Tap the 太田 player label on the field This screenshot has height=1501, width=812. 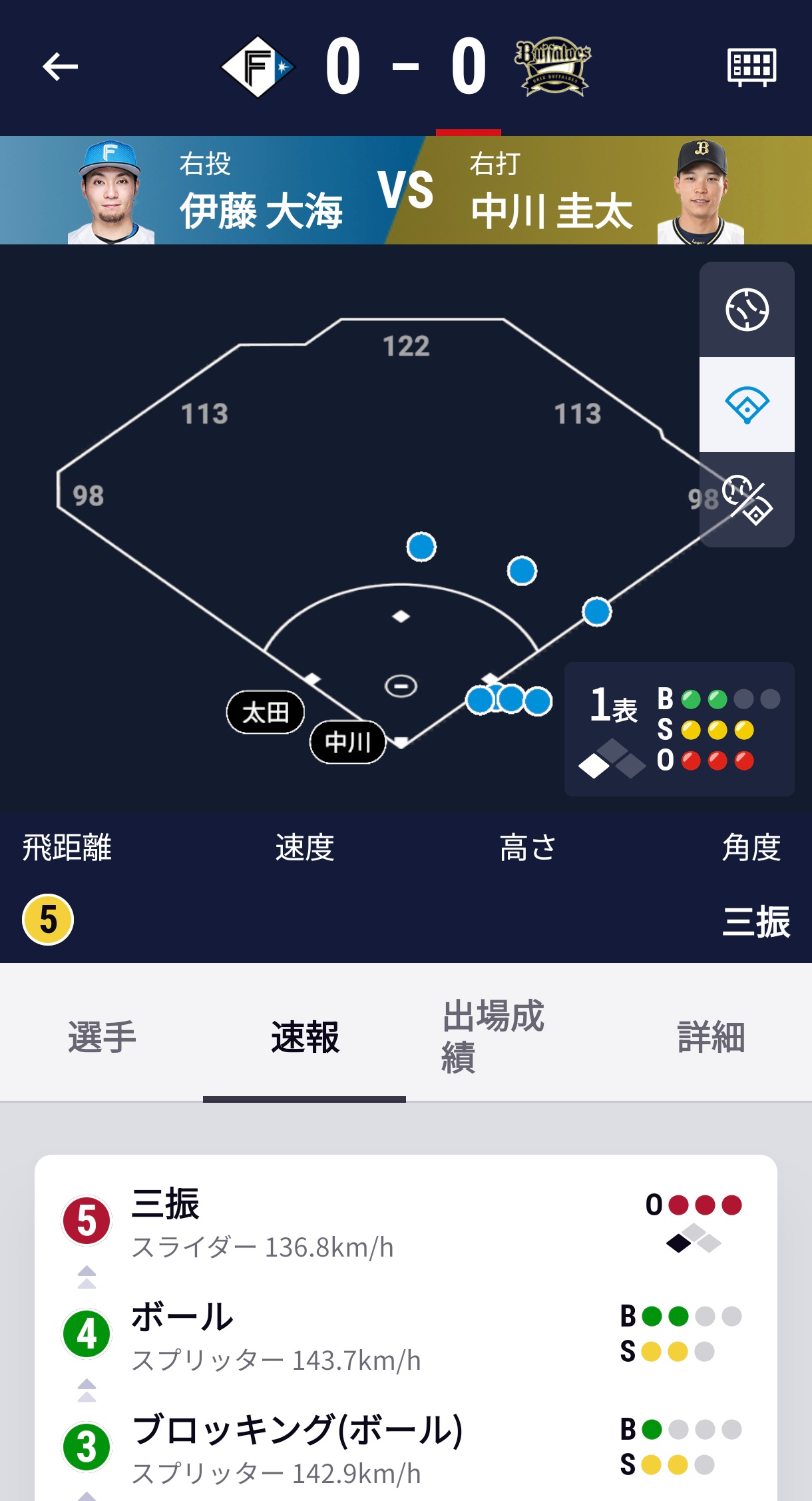point(266,713)
